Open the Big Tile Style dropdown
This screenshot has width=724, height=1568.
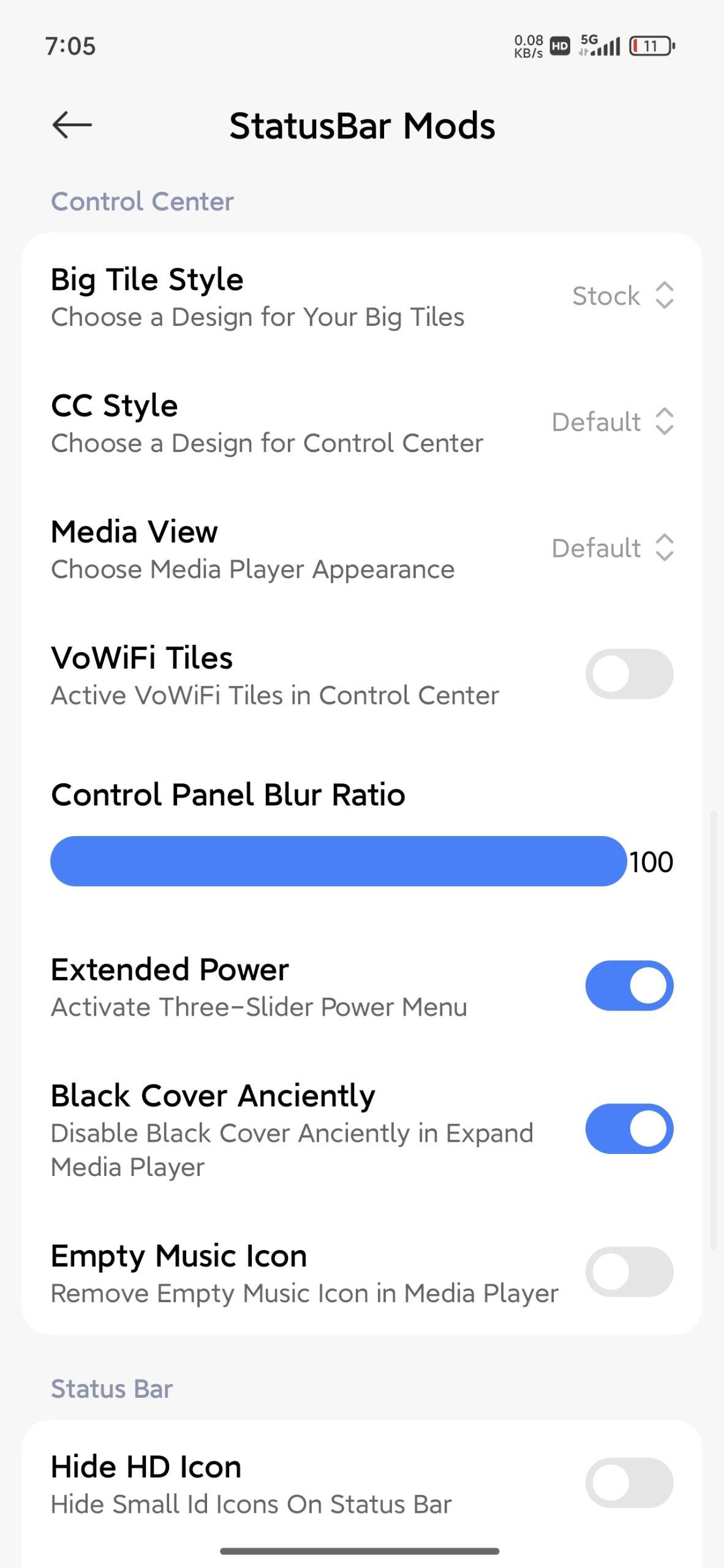tap(622, 296)
